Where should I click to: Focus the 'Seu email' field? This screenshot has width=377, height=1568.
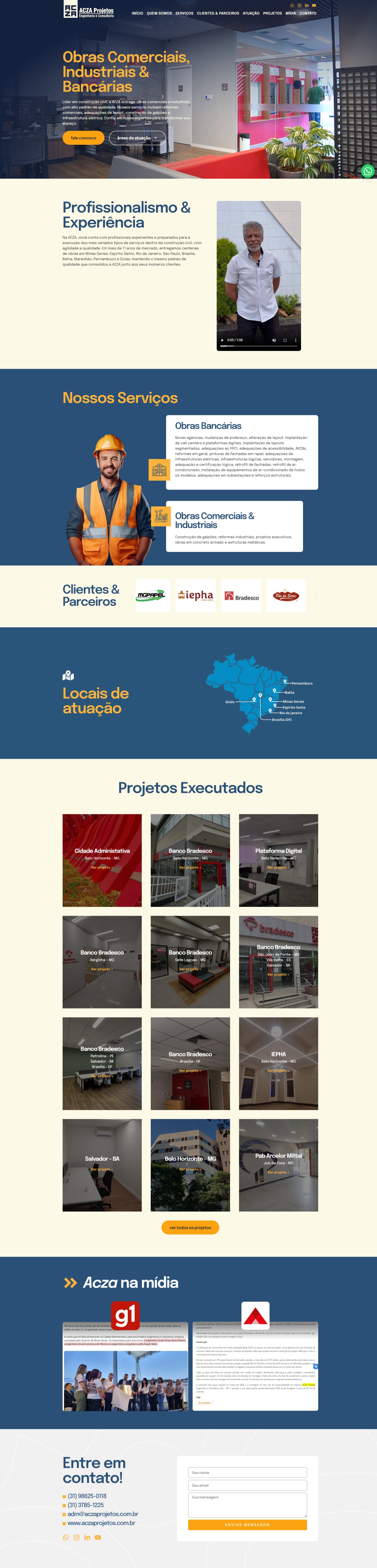point(247,1485)
